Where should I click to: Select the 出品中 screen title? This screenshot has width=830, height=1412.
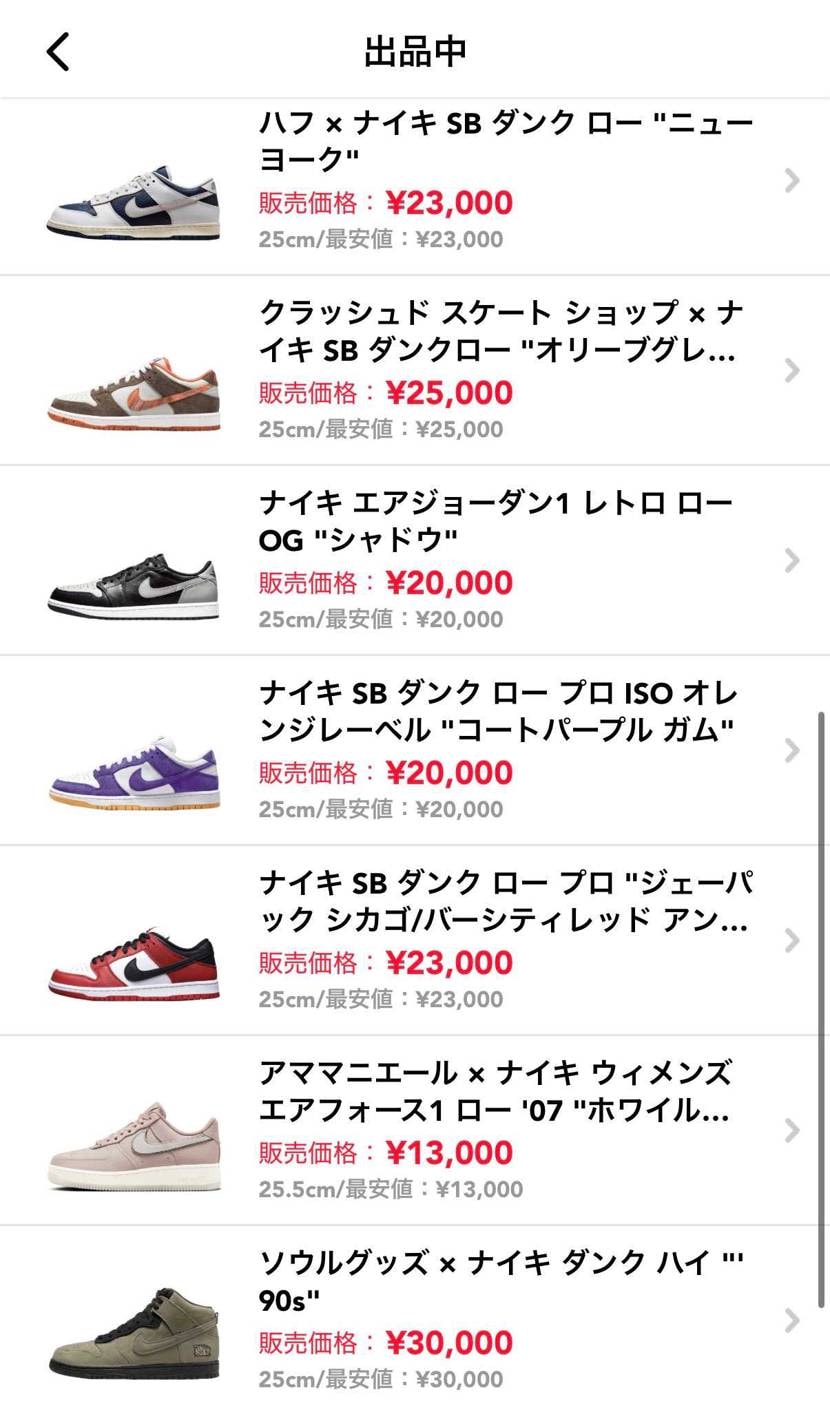(x=413, y=52)
